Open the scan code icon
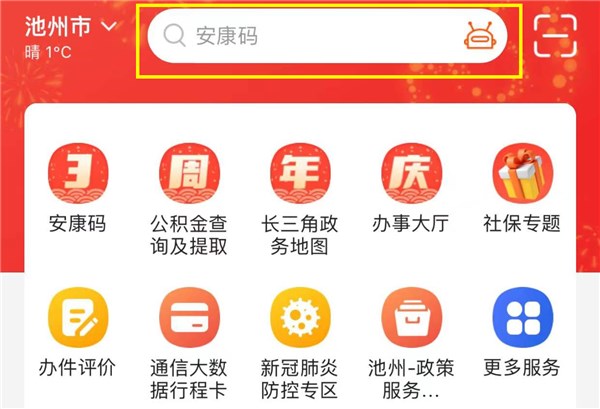The width and height of the screenshot is (600, 409). point(555,37)
